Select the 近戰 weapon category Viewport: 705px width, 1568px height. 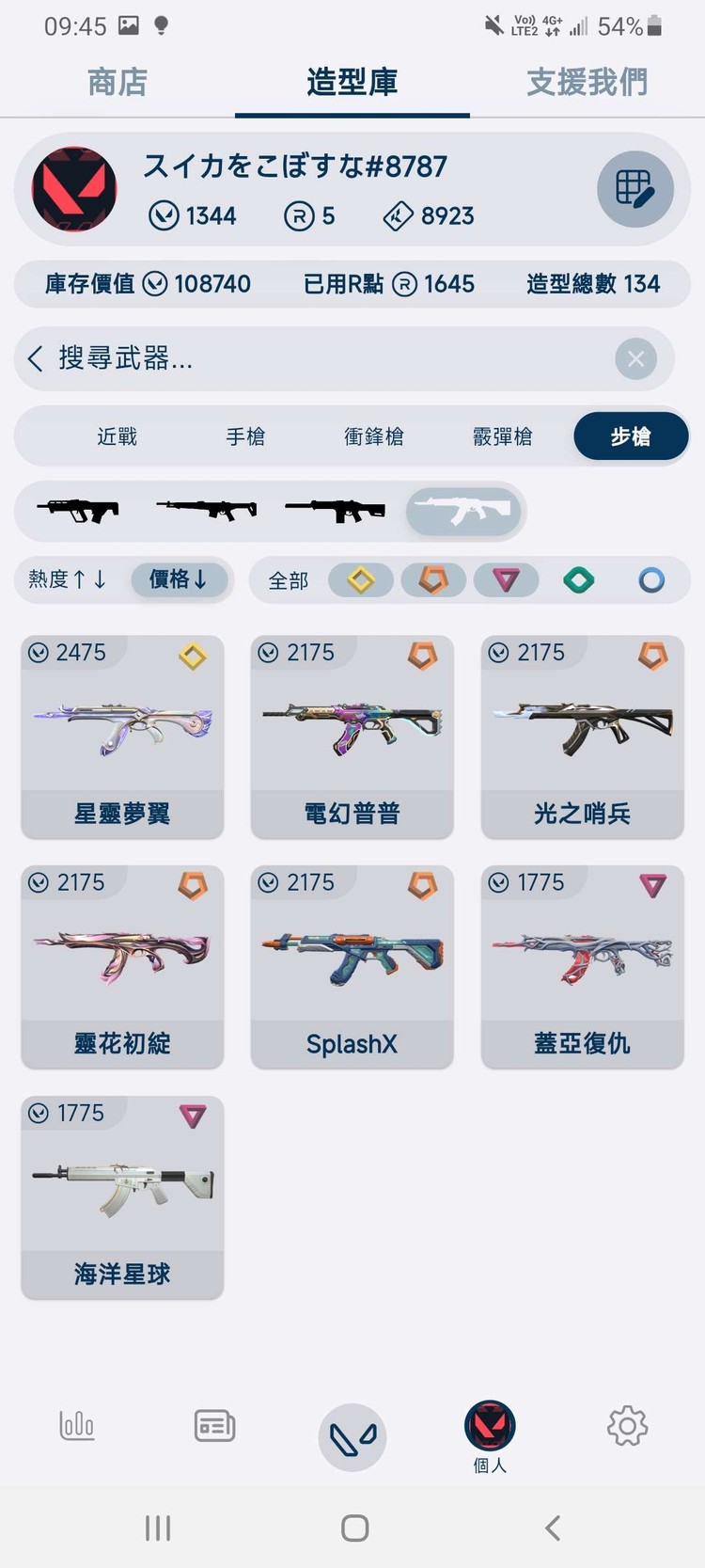[117, 436]
